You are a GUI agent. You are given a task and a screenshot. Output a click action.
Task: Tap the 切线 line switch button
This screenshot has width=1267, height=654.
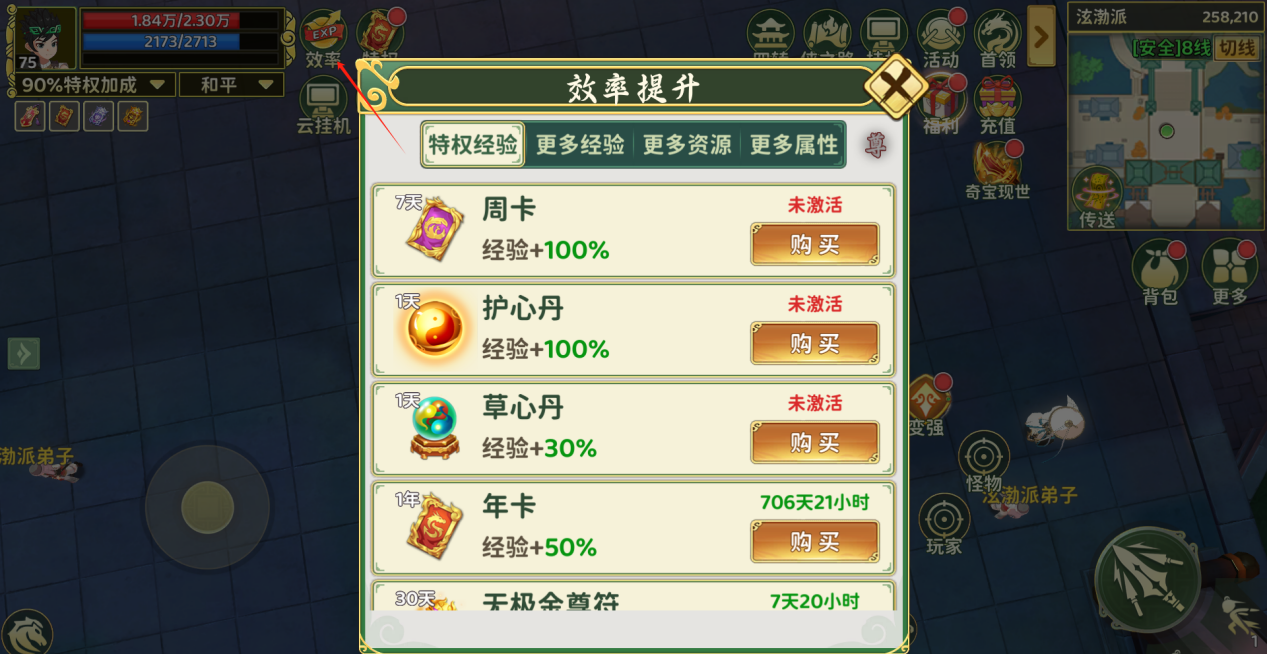(1237, 48)
